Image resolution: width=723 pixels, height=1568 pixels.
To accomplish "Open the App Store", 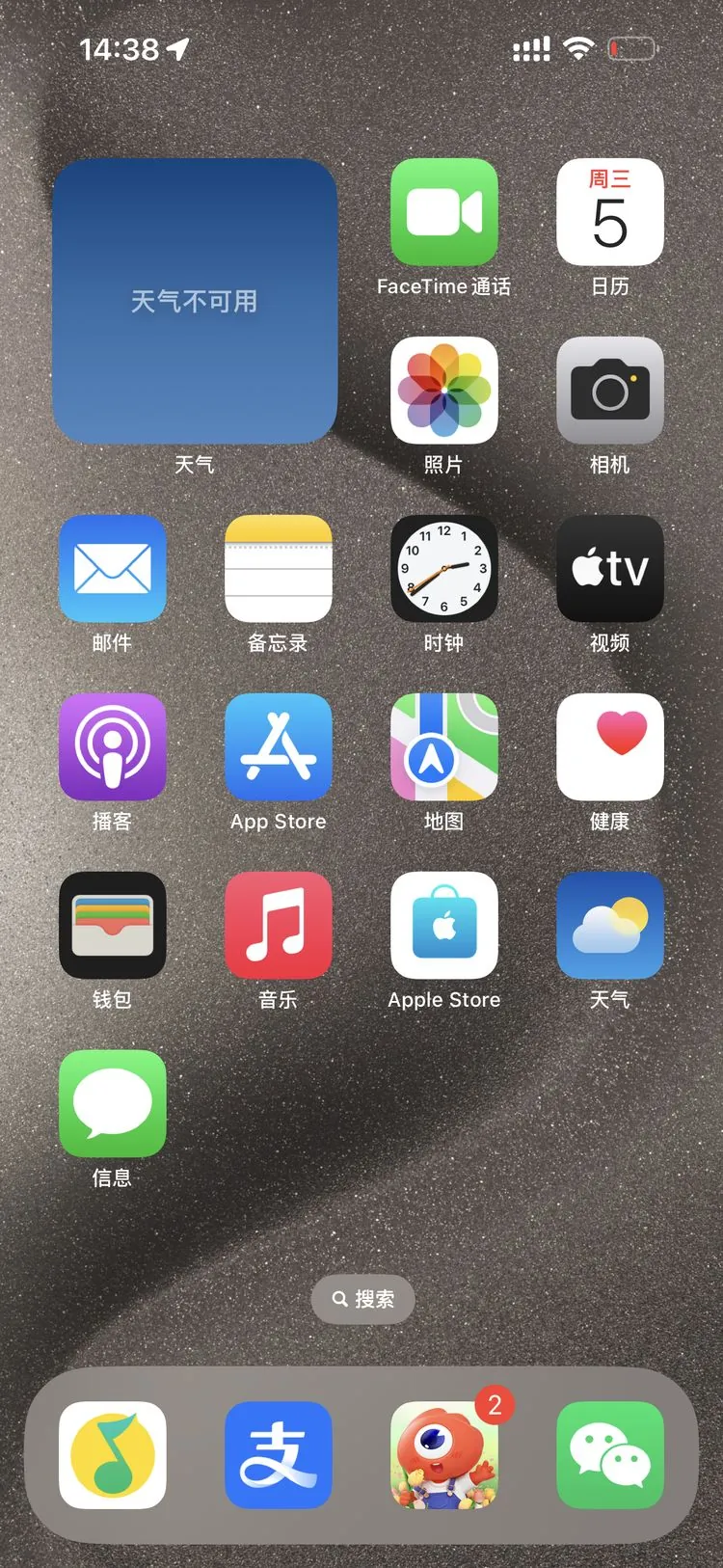I will (278, 747).
